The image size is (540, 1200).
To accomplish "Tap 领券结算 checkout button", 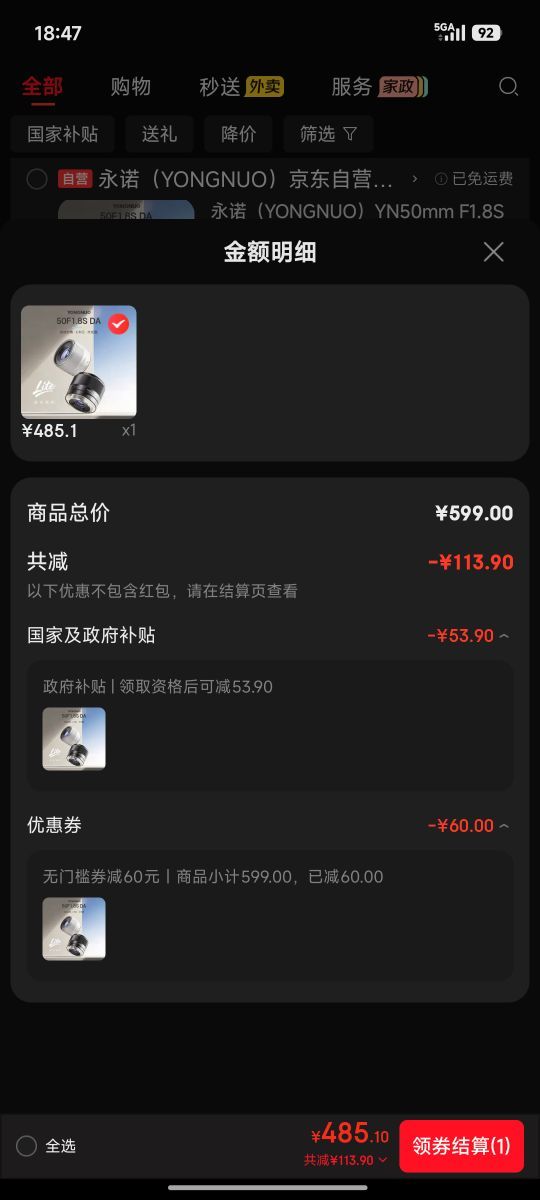I will coord(461,1146).
